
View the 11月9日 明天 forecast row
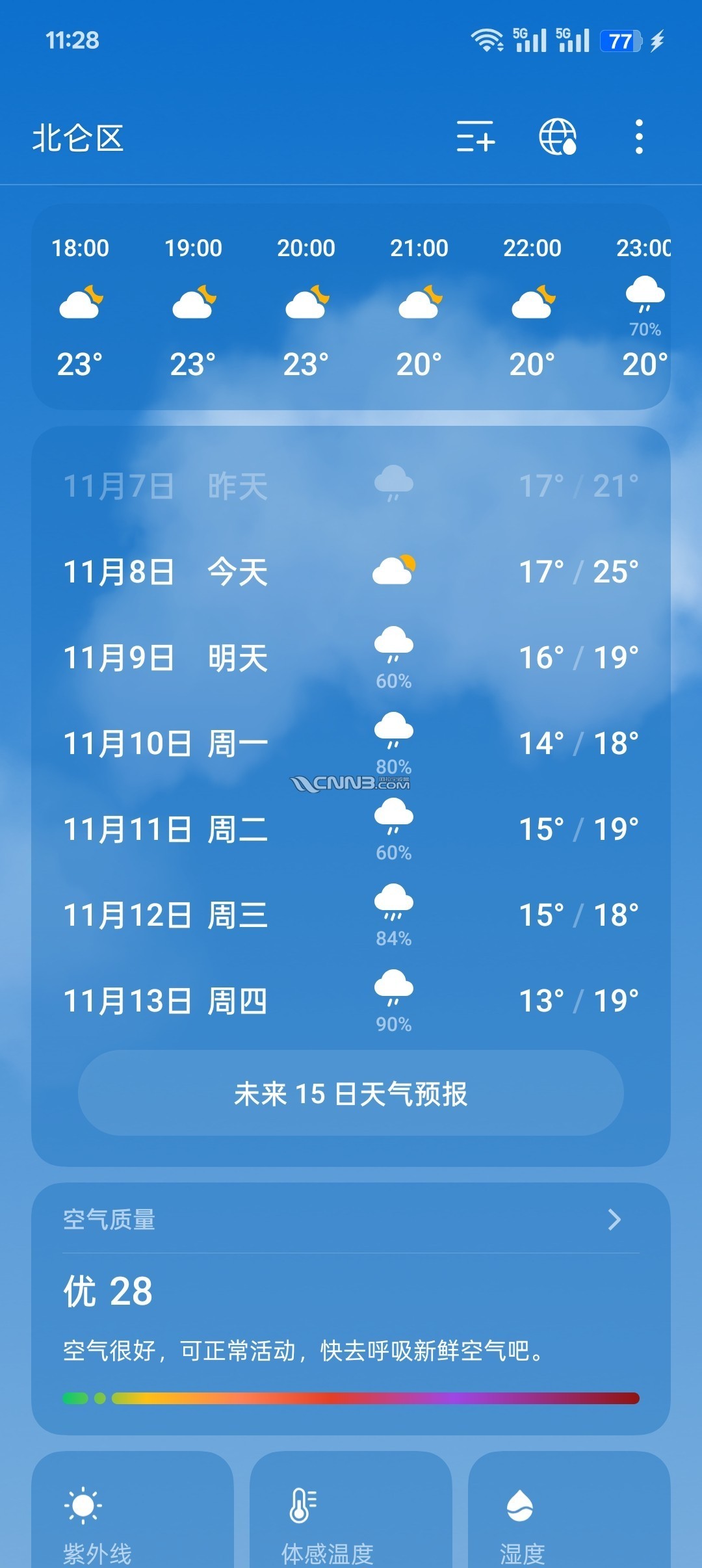tap(351, 658)
